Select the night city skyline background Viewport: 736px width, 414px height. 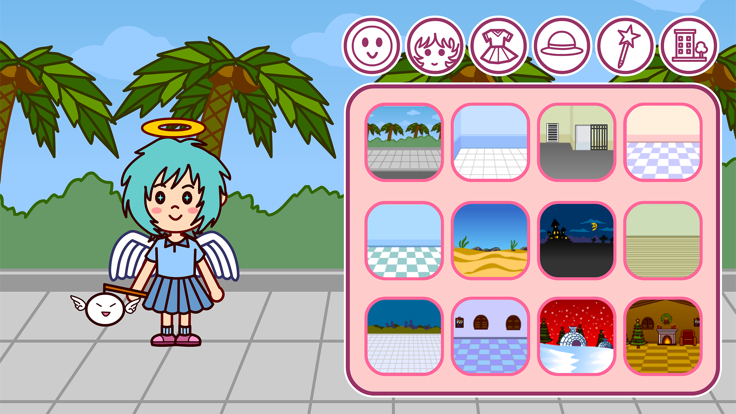coord(404,336)
